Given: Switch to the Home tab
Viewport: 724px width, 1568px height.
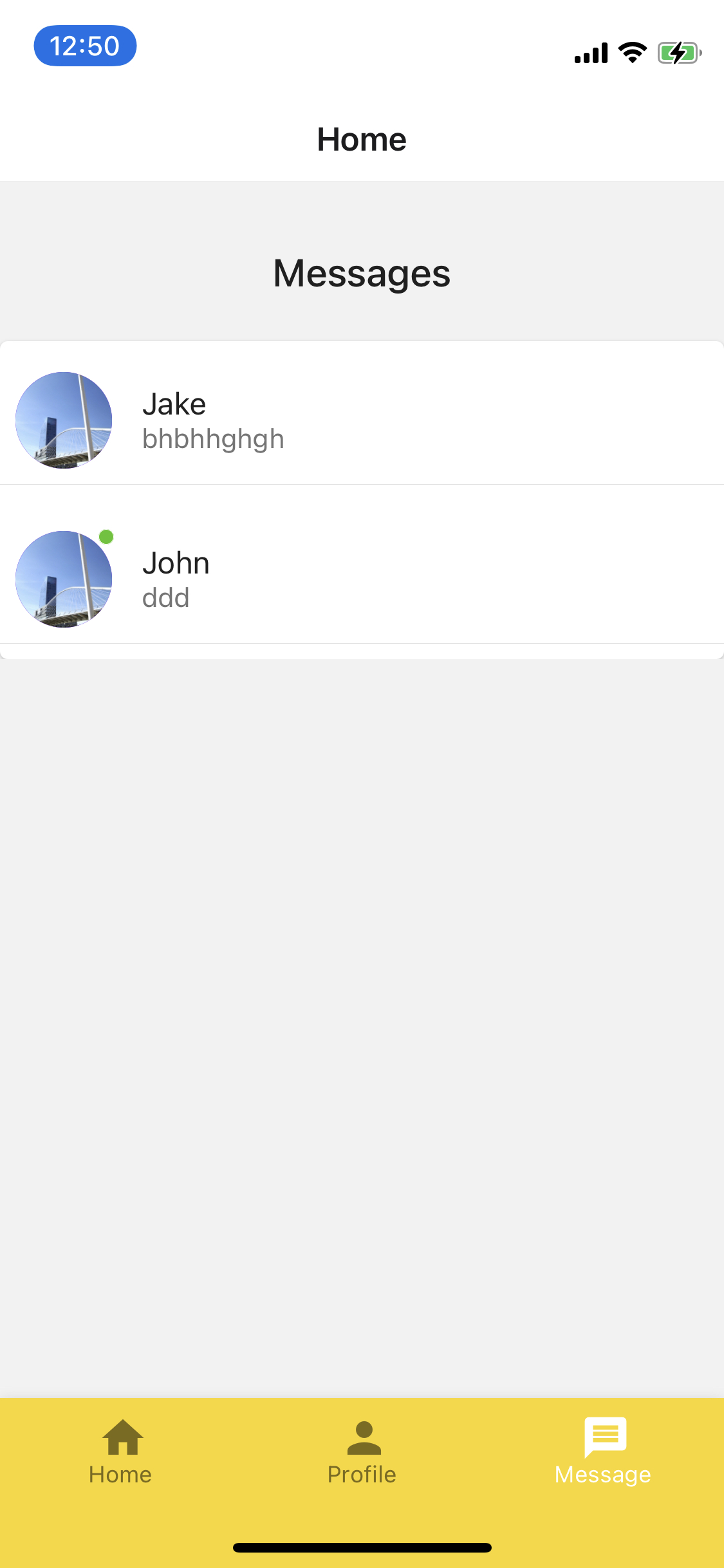Looking at the screenshot, I should (120, 1452).
